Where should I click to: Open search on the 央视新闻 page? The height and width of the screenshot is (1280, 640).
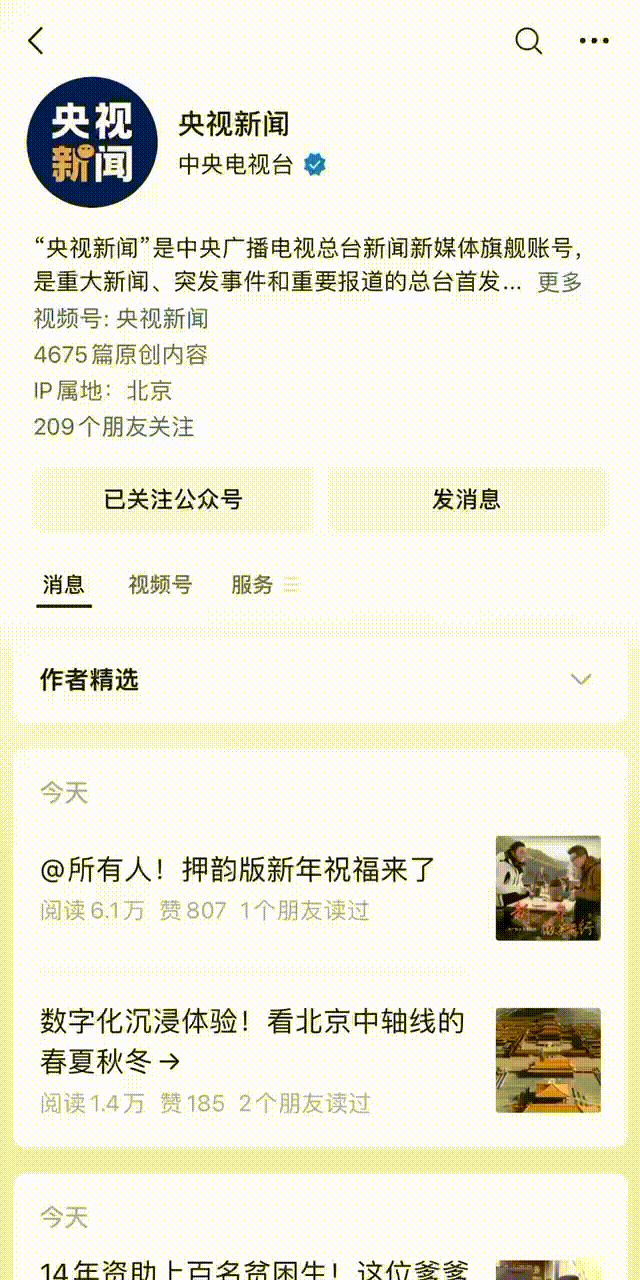pos(528,41)
